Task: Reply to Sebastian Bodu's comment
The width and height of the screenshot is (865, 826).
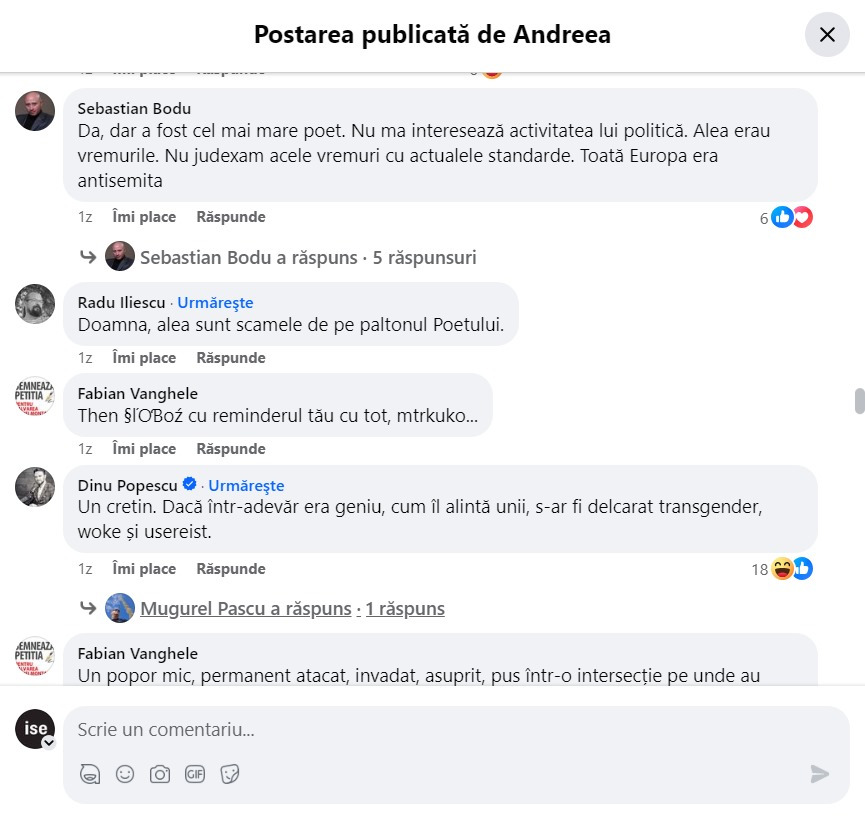Action: pyautogui.click(x=230, y=217)
